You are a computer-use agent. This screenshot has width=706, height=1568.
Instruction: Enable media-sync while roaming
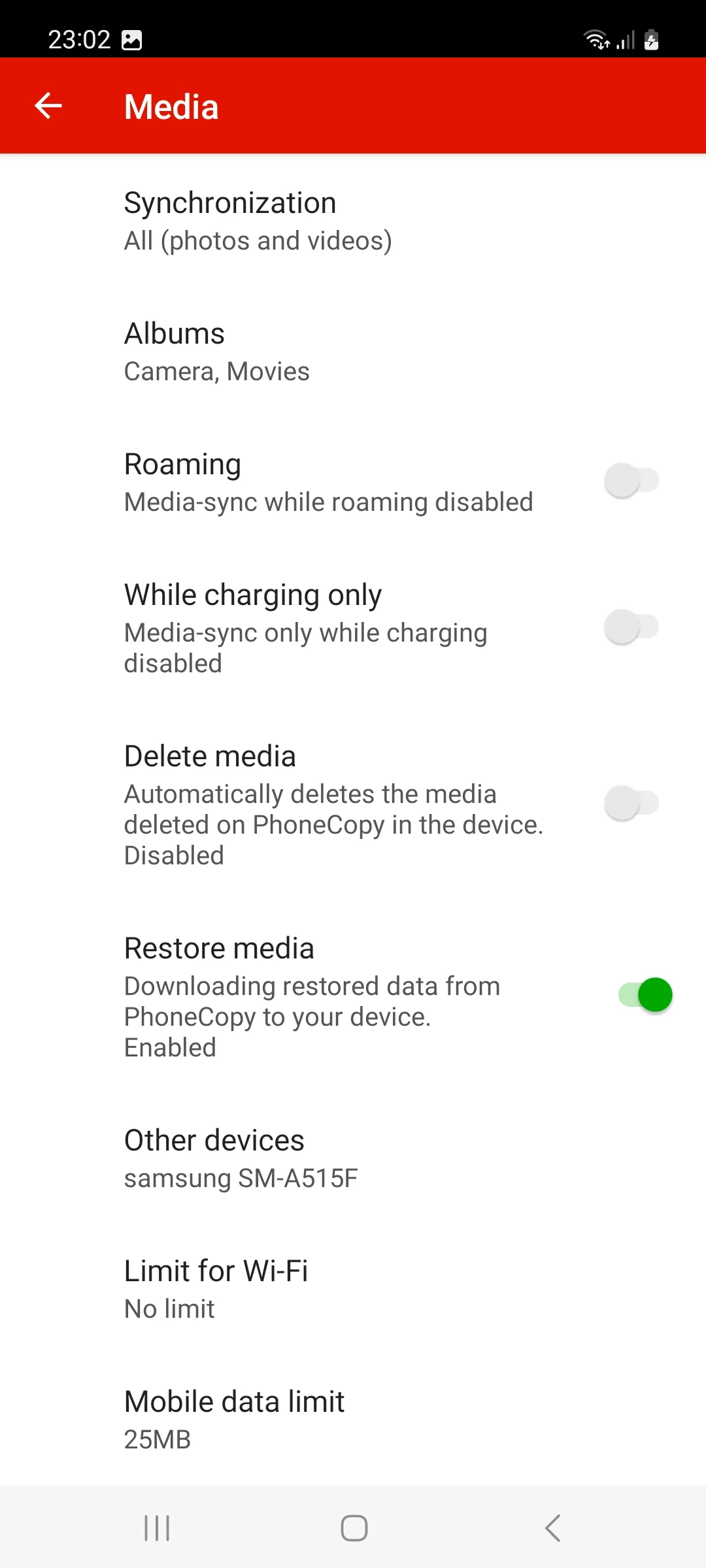tap(631, 481)
